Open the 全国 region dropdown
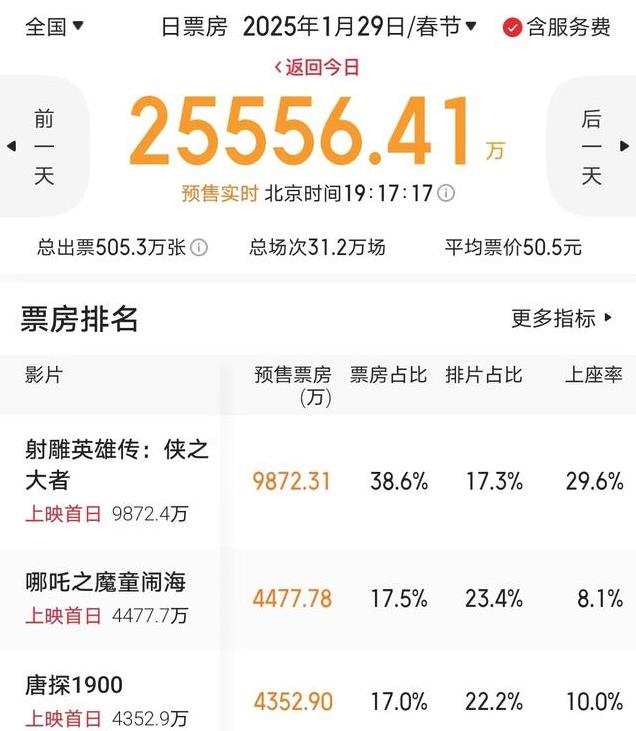 [54, 27]
